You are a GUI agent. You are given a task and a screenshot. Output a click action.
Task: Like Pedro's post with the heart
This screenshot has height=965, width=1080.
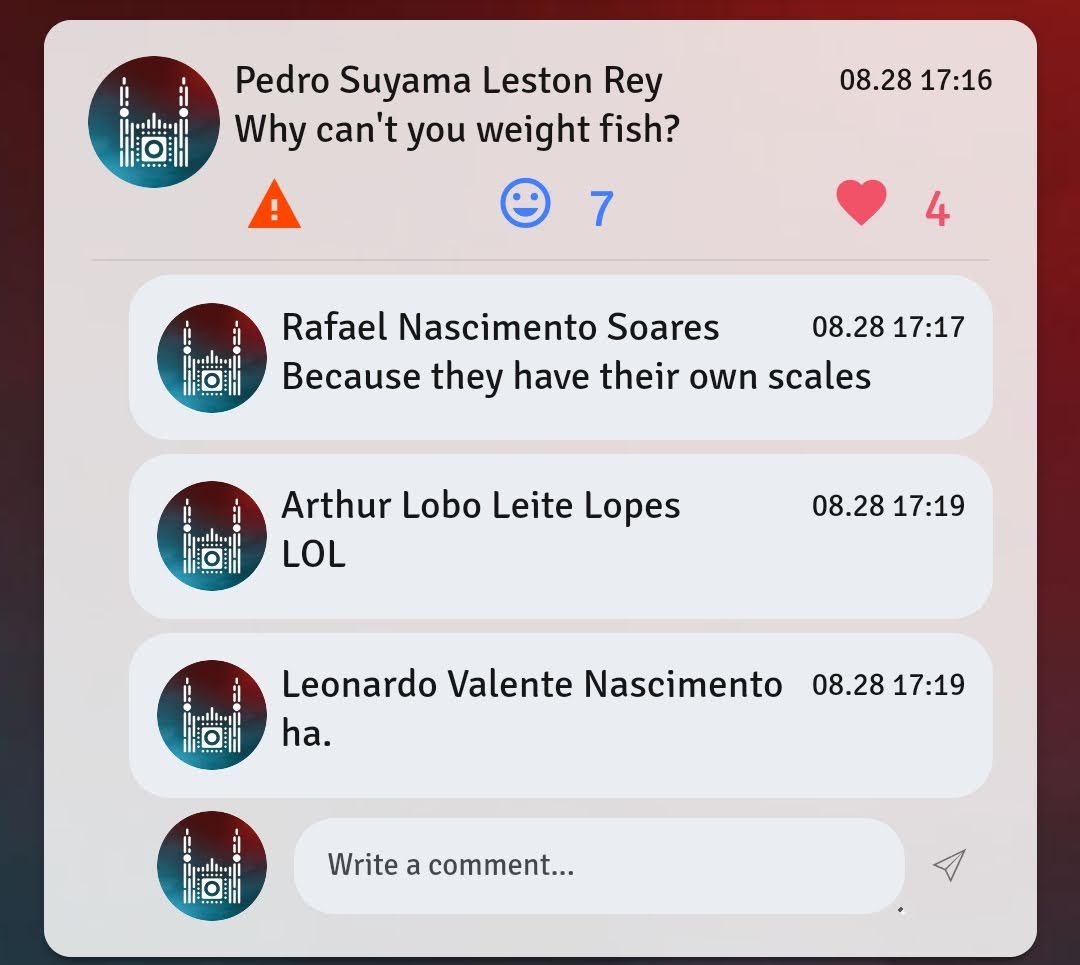861,203
